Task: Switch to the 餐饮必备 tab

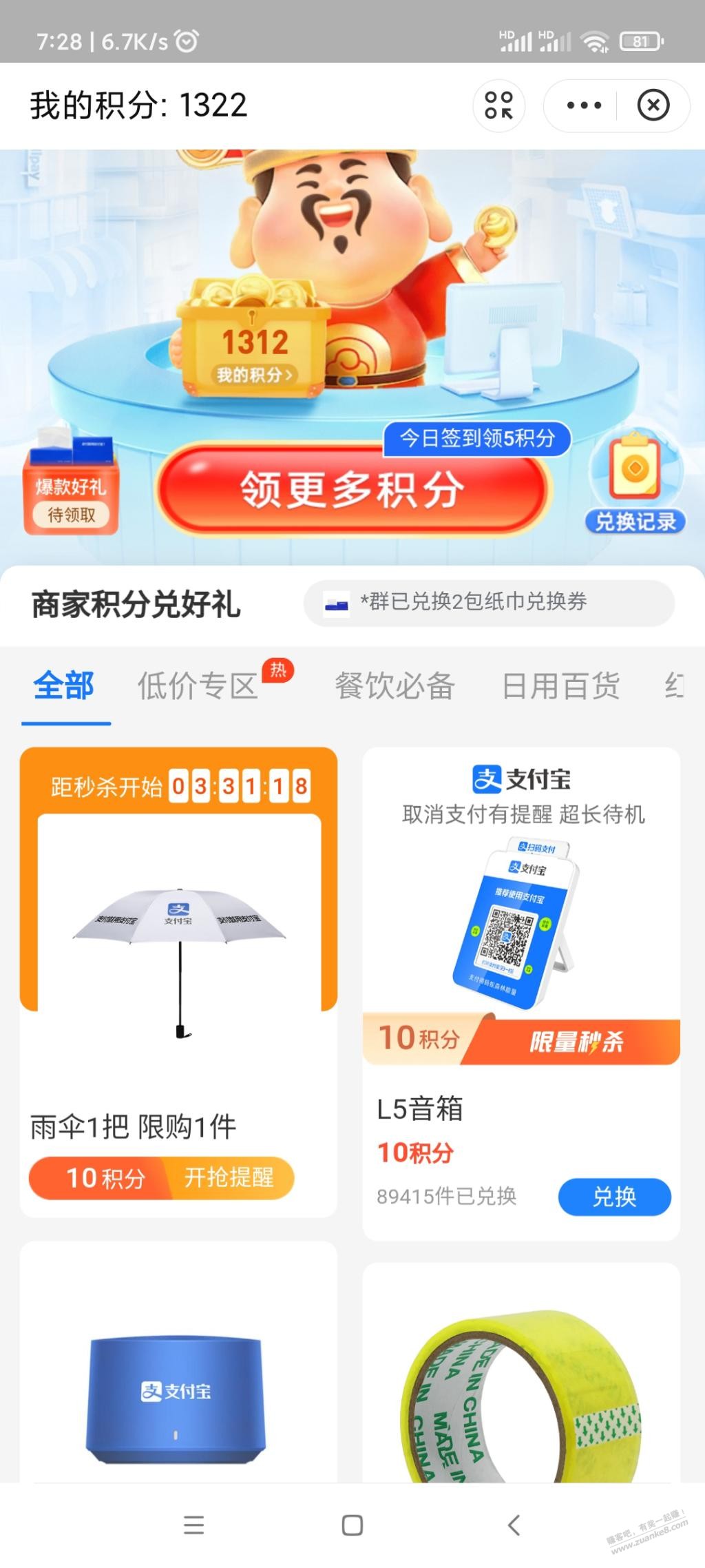Action: [394, 686]
